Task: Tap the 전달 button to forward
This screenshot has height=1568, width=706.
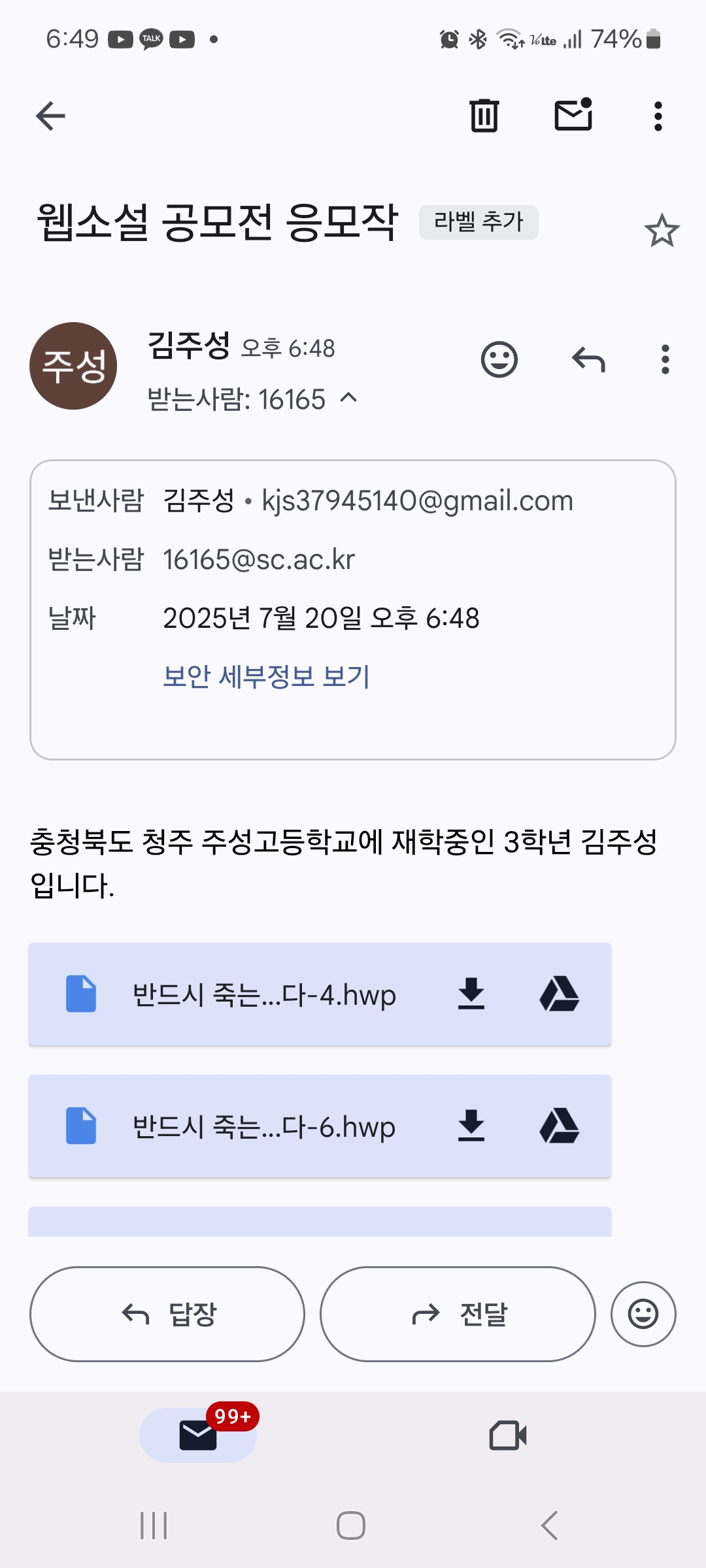Action: 458,1314
